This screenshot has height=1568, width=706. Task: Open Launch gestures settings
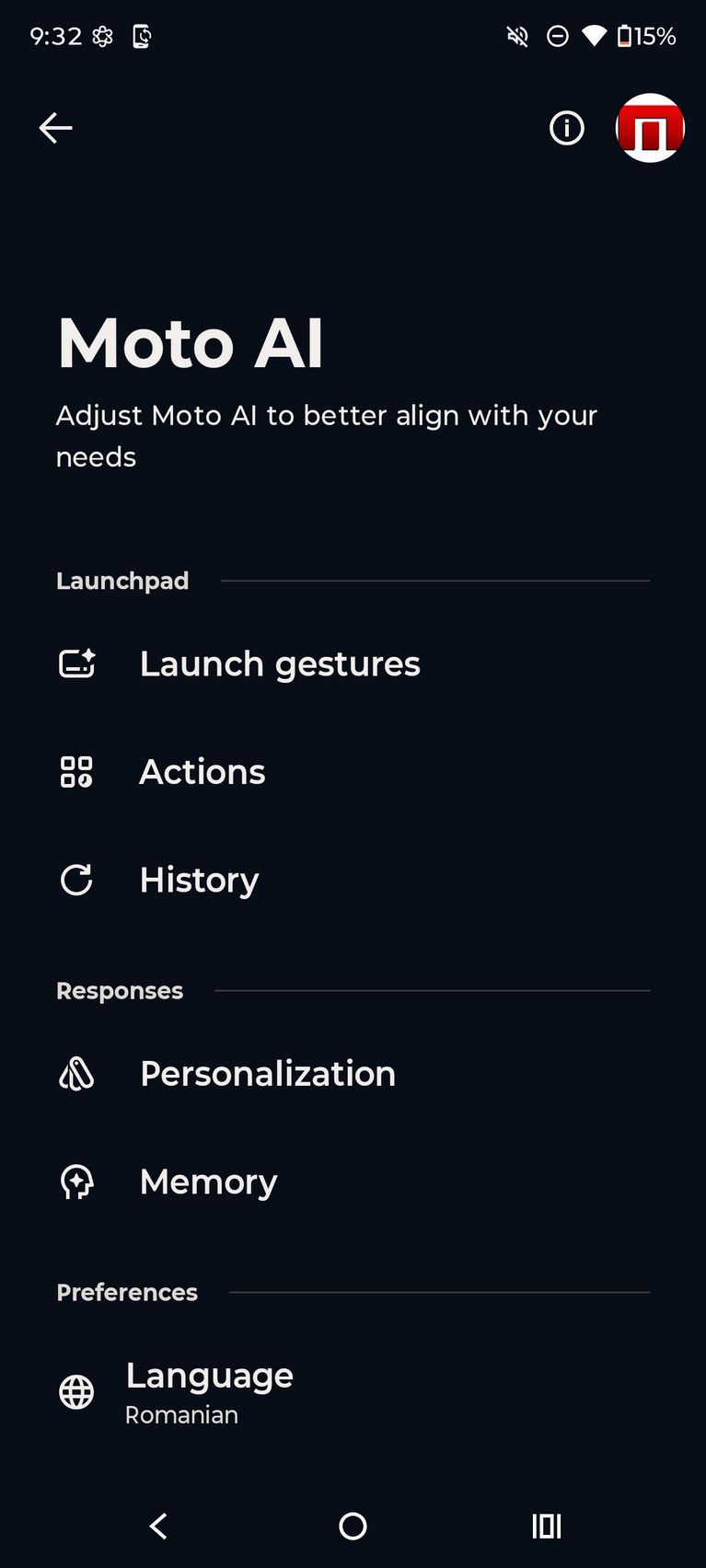click(279, 663)
